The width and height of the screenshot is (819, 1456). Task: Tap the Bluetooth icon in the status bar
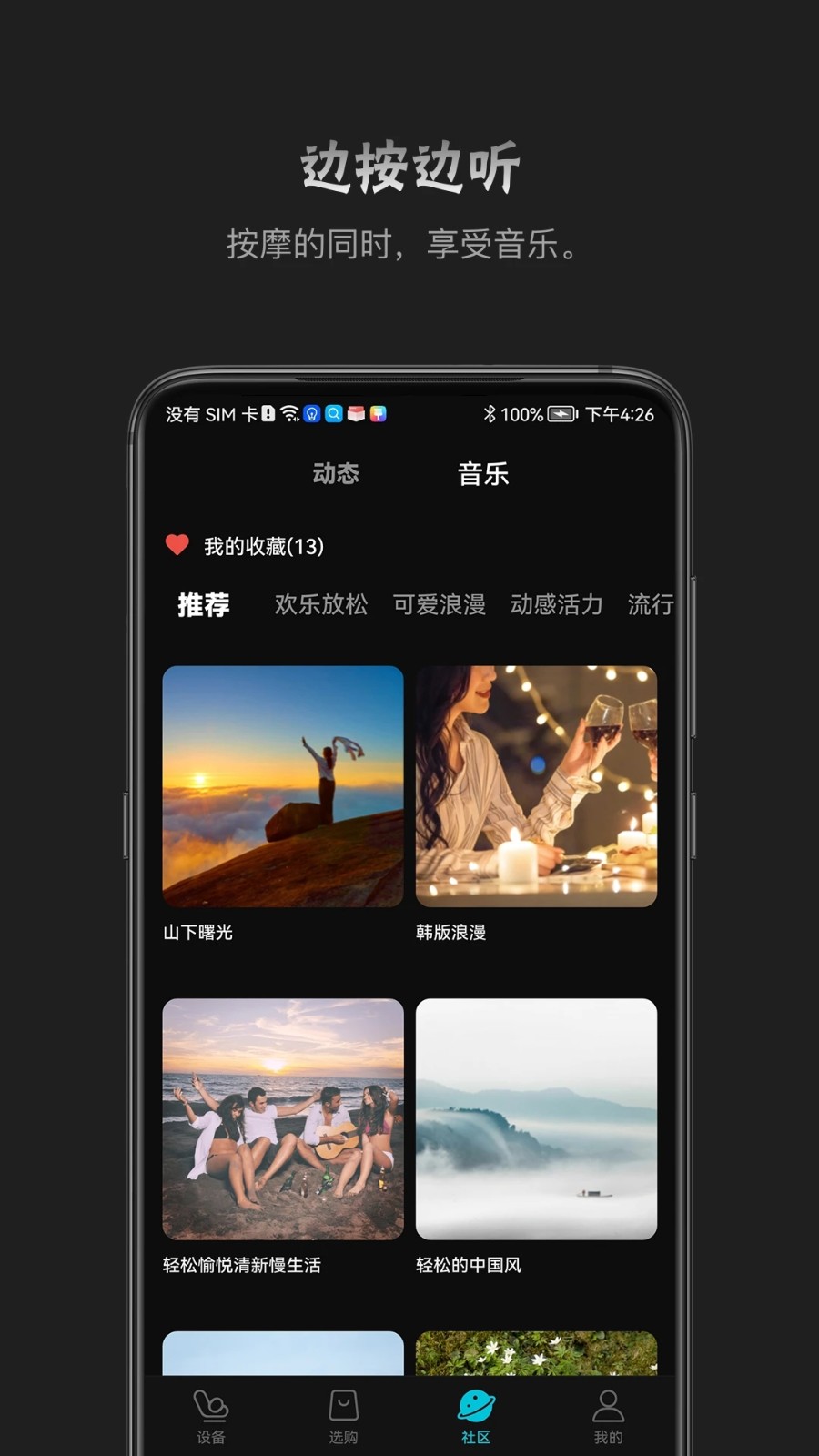(x=490, y=412)
